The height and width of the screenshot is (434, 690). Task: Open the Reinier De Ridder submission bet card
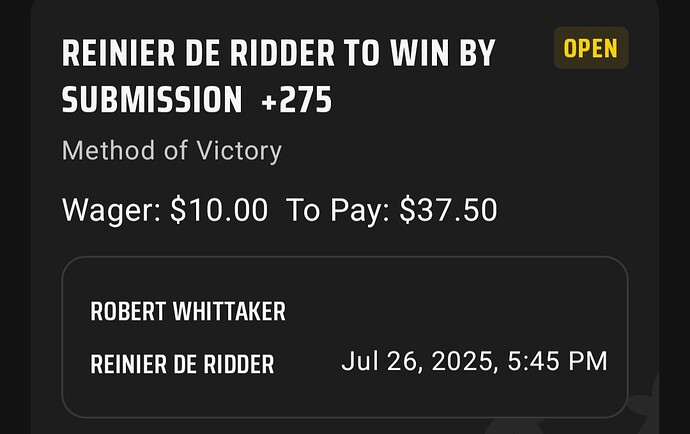(278, 76)
